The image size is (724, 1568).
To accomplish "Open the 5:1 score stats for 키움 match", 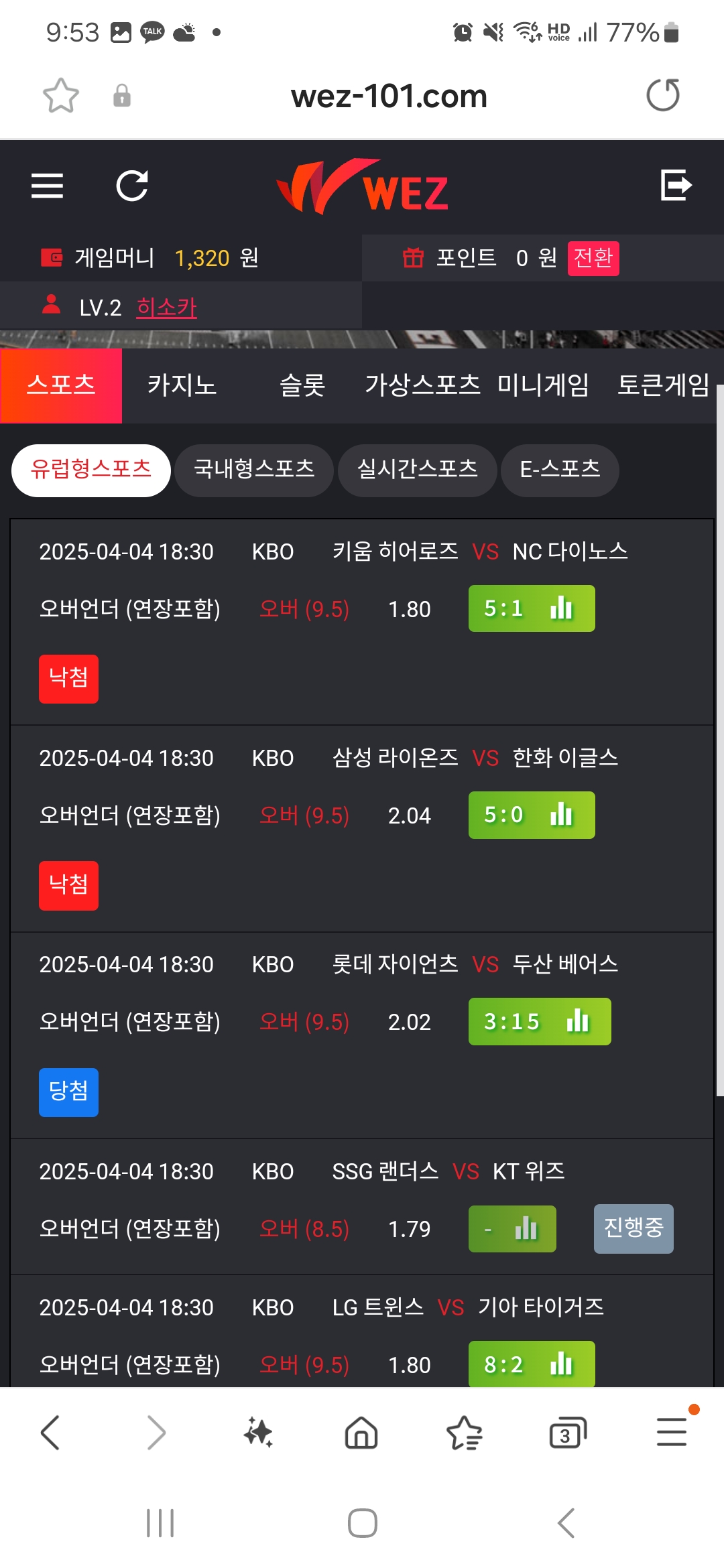I will (x=532, y=608).
